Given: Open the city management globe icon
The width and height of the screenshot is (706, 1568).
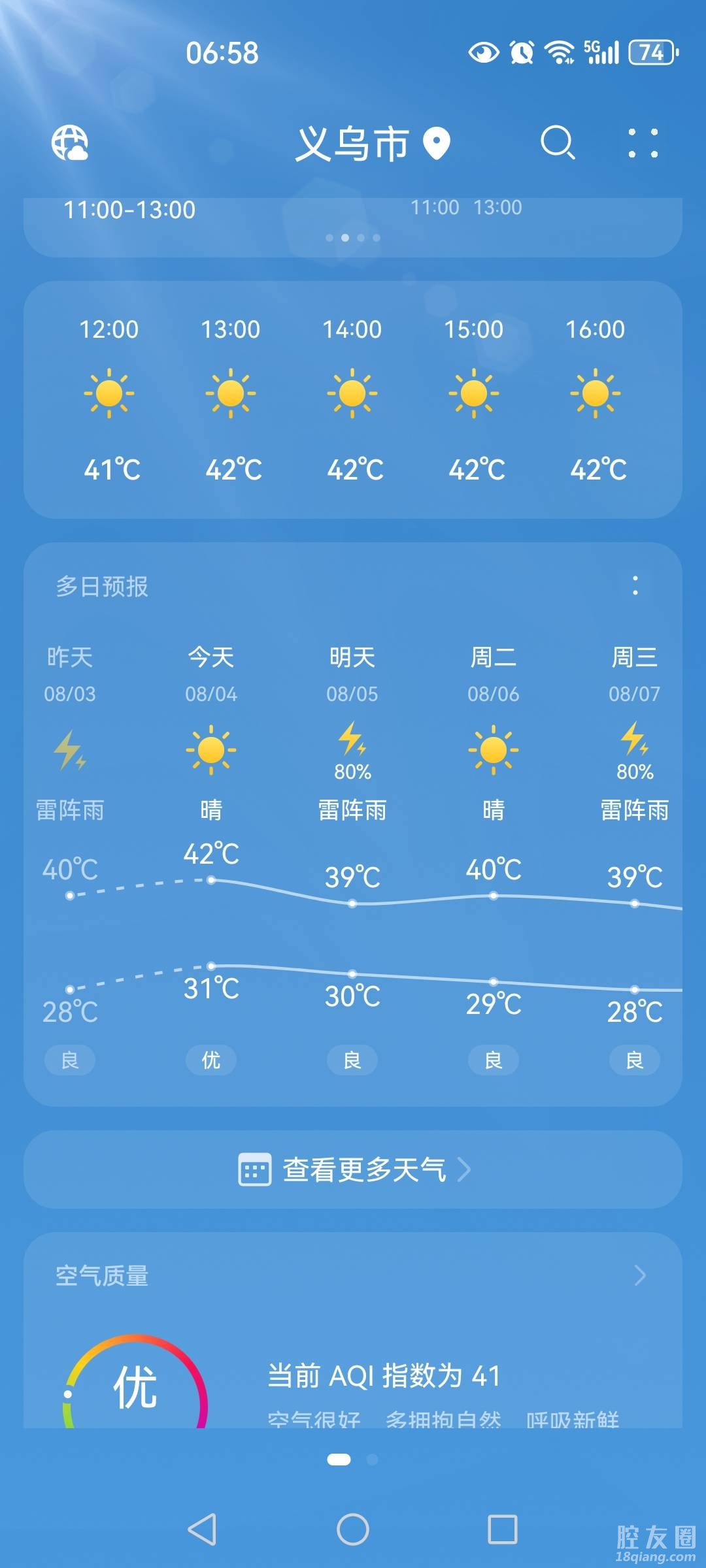Looking at the screenshot, I should 70,143.
